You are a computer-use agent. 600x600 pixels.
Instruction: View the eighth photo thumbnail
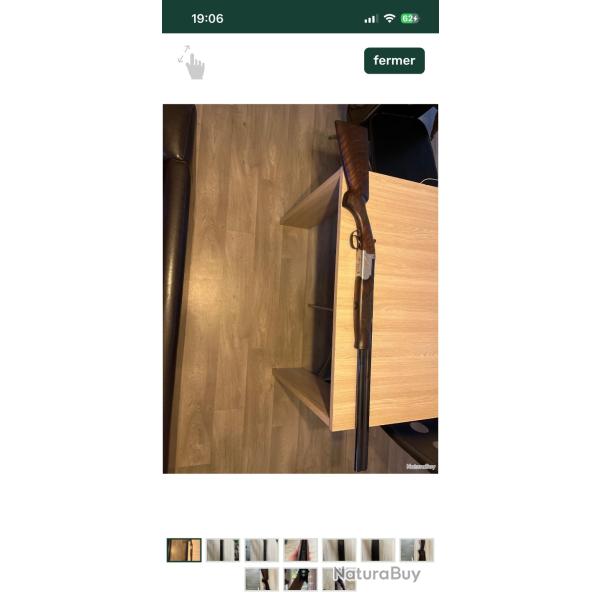click(262, 579)
